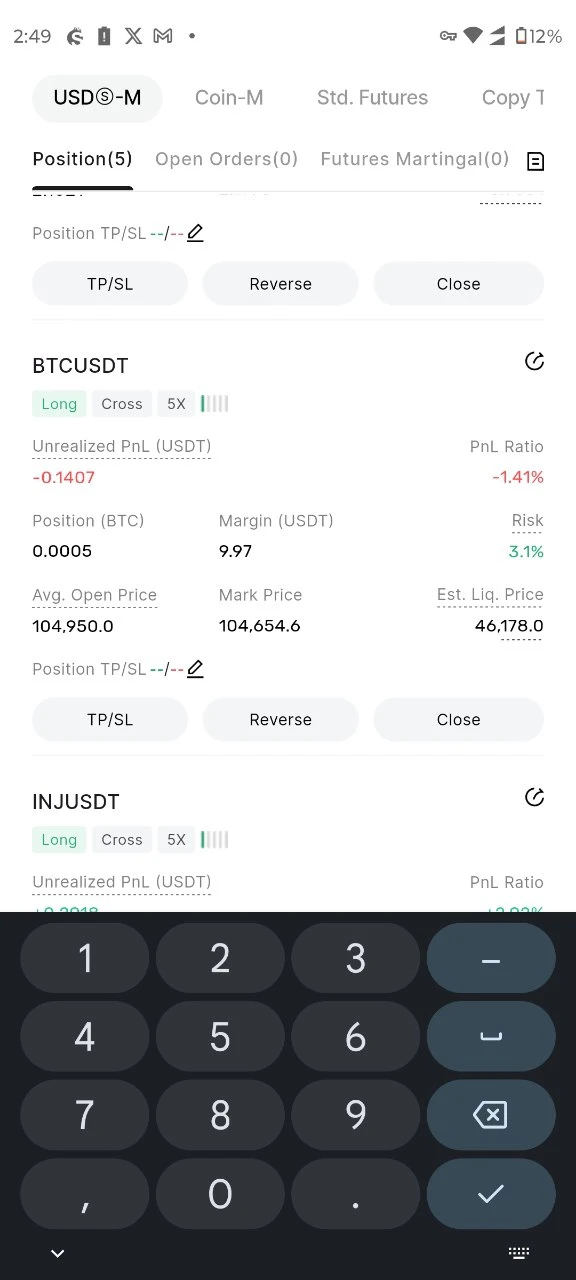The width and height of the screenshot is (576, 1280).
Task: Open the order history document icon
Action: point(535,161)
